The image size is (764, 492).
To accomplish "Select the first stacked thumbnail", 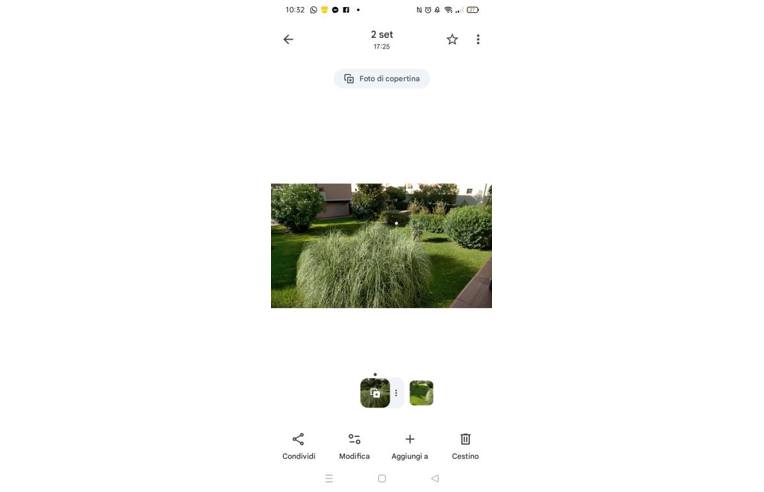I will (x=374, y=393).
